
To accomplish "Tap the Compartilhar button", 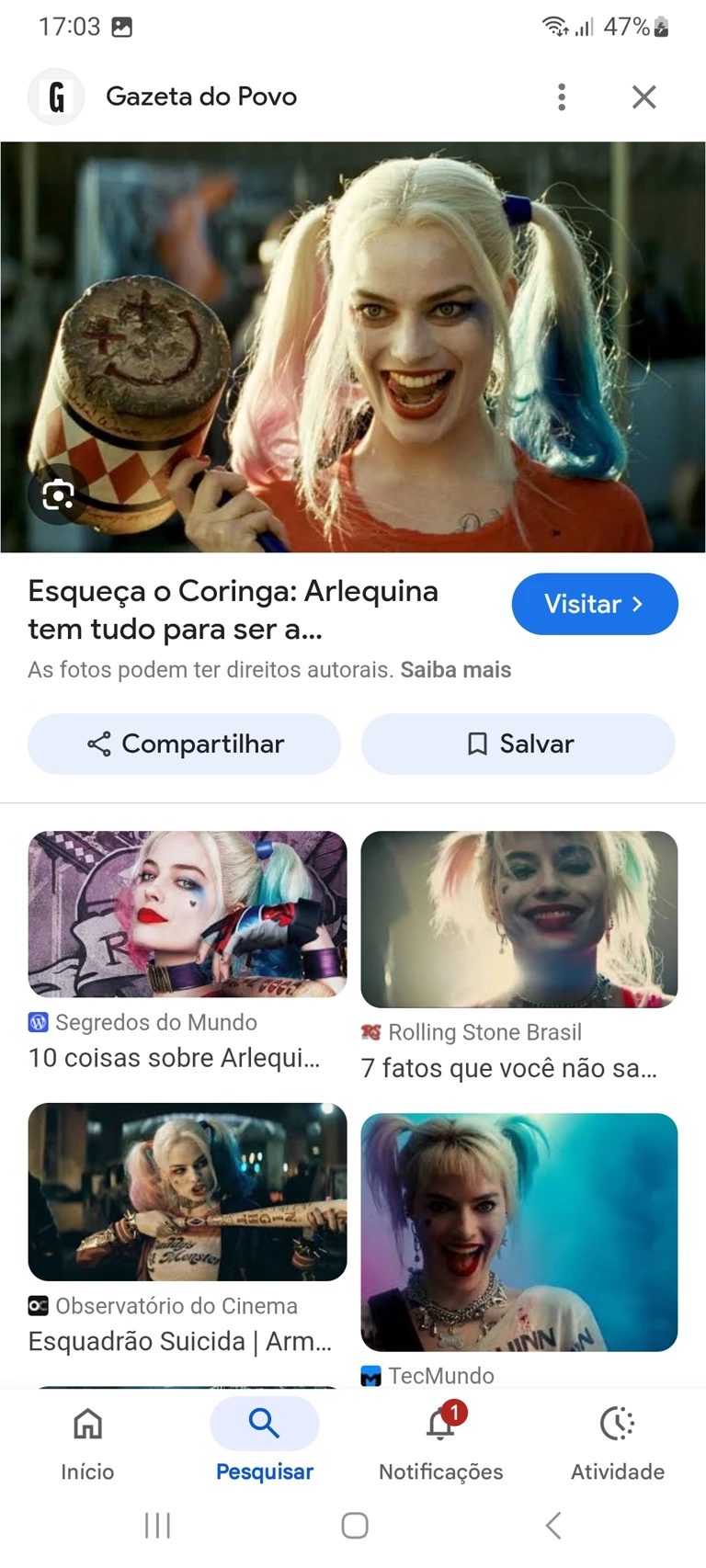I will (185, 744).
